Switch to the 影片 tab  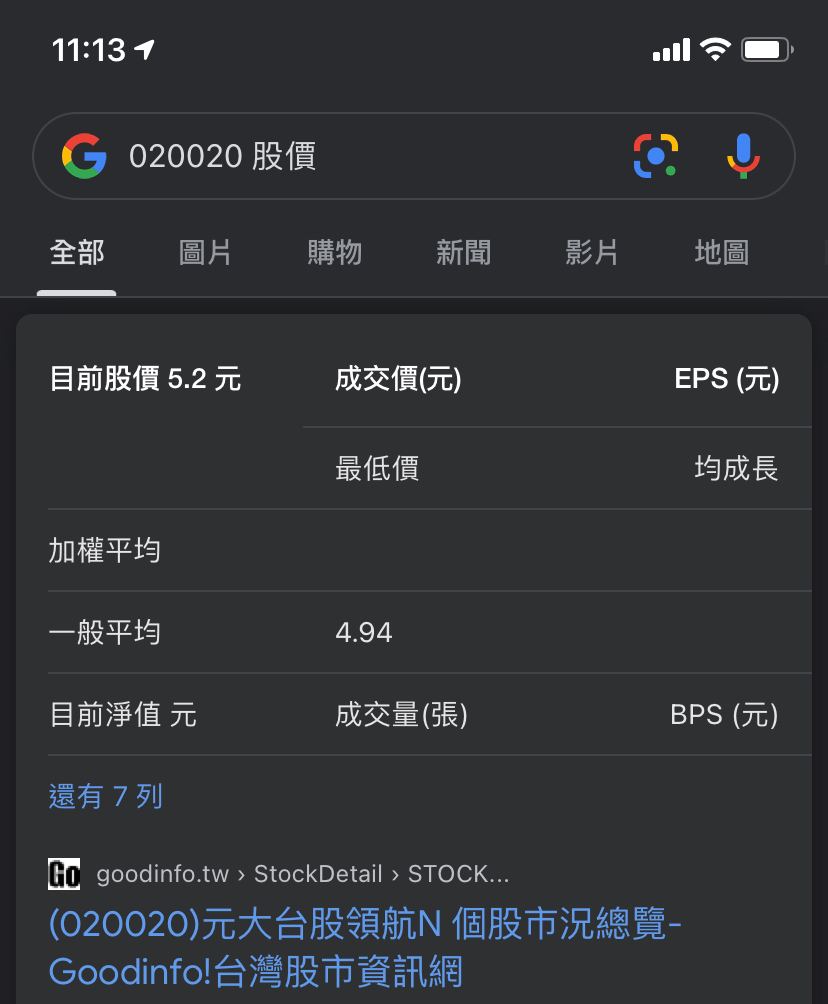tap(592, 253)
